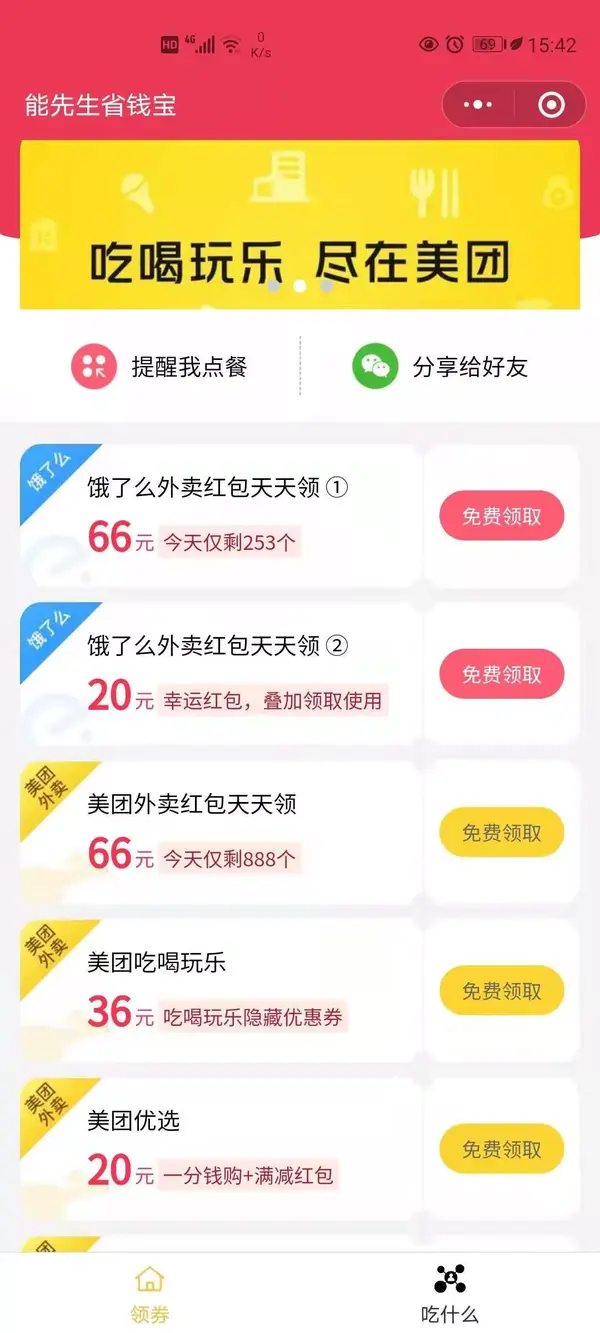Claim 饿了么外卖红包天天领 ① with 免费领取
This screenshot has height=1333, width=600.
point(502,517)
